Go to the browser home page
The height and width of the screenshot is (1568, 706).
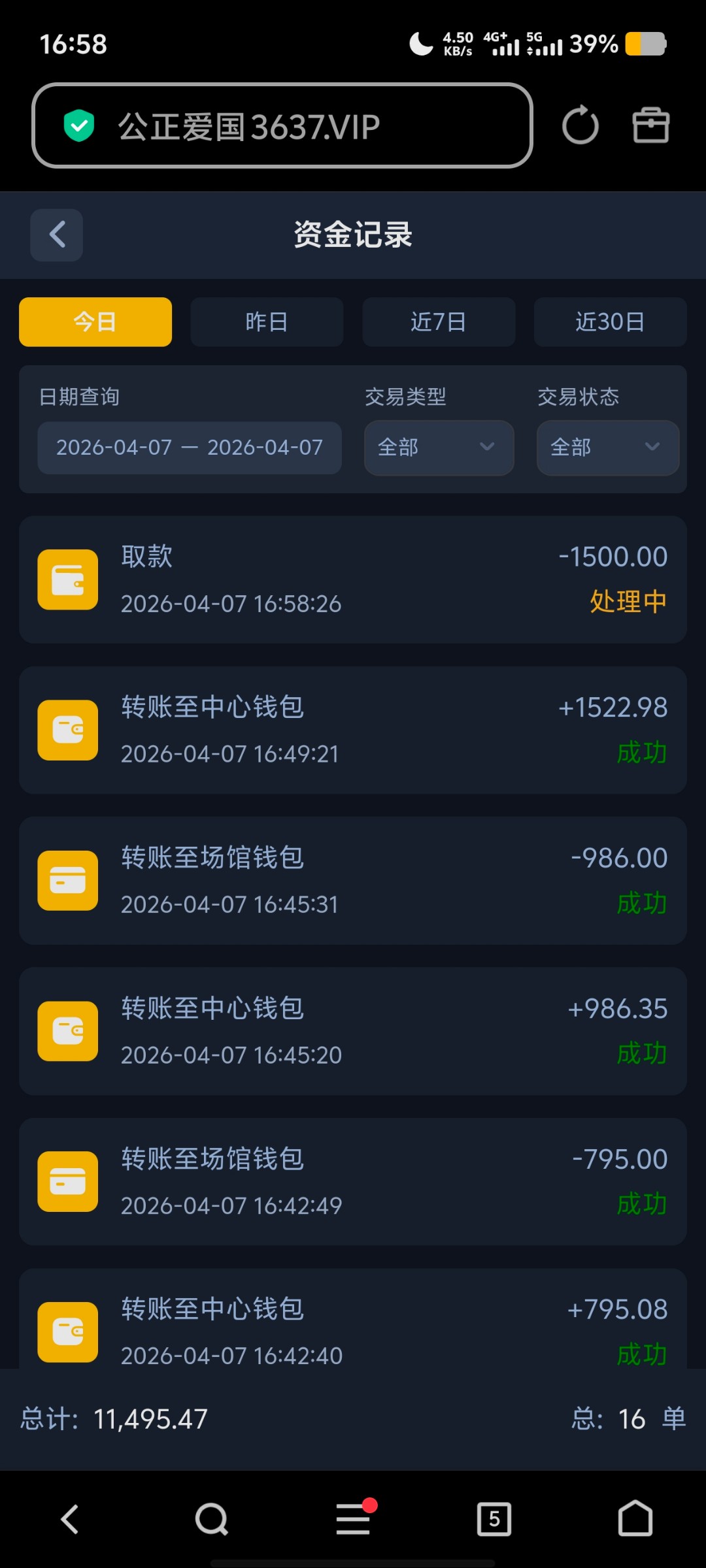point(635,1519)
